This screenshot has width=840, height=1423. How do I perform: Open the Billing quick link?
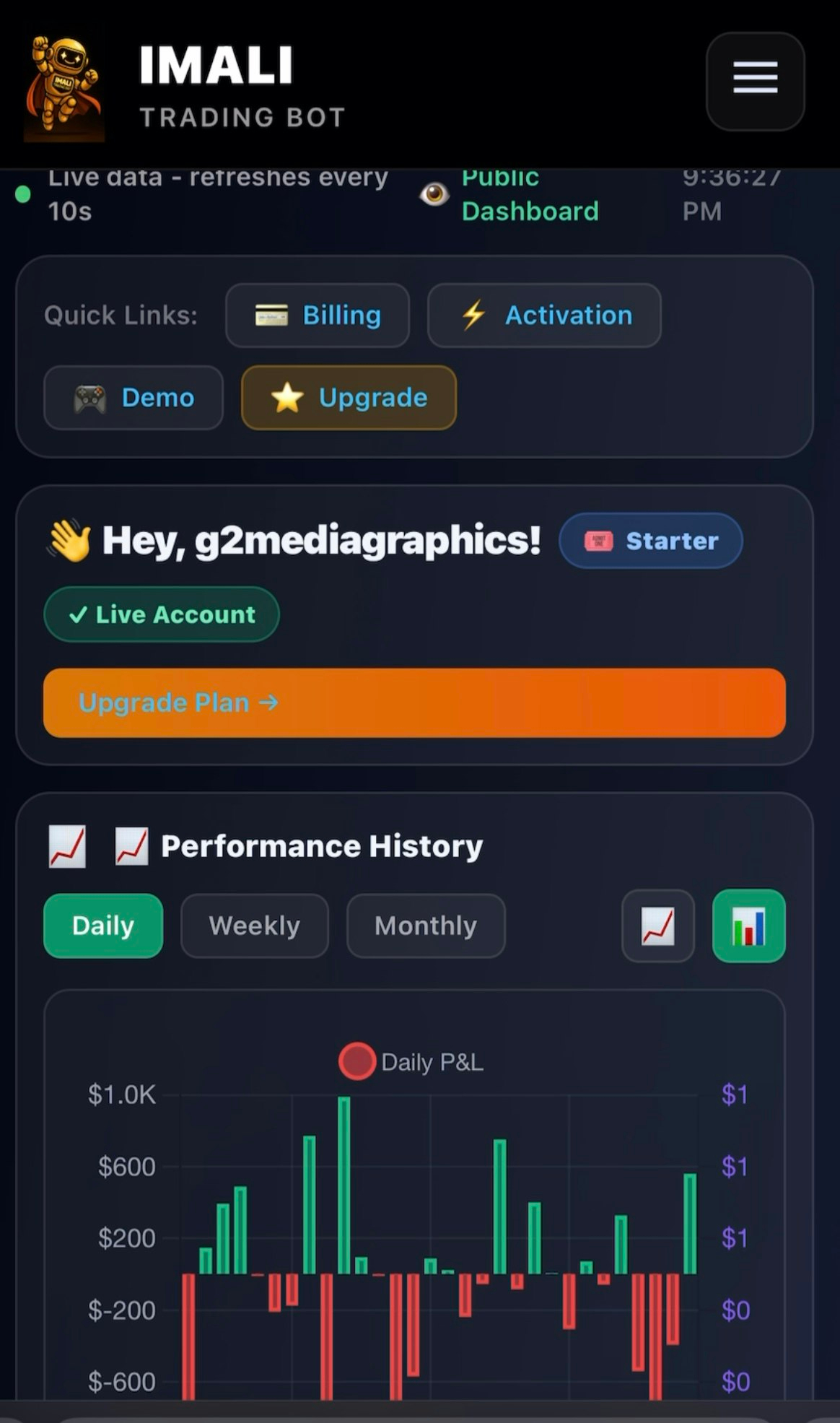318,316
